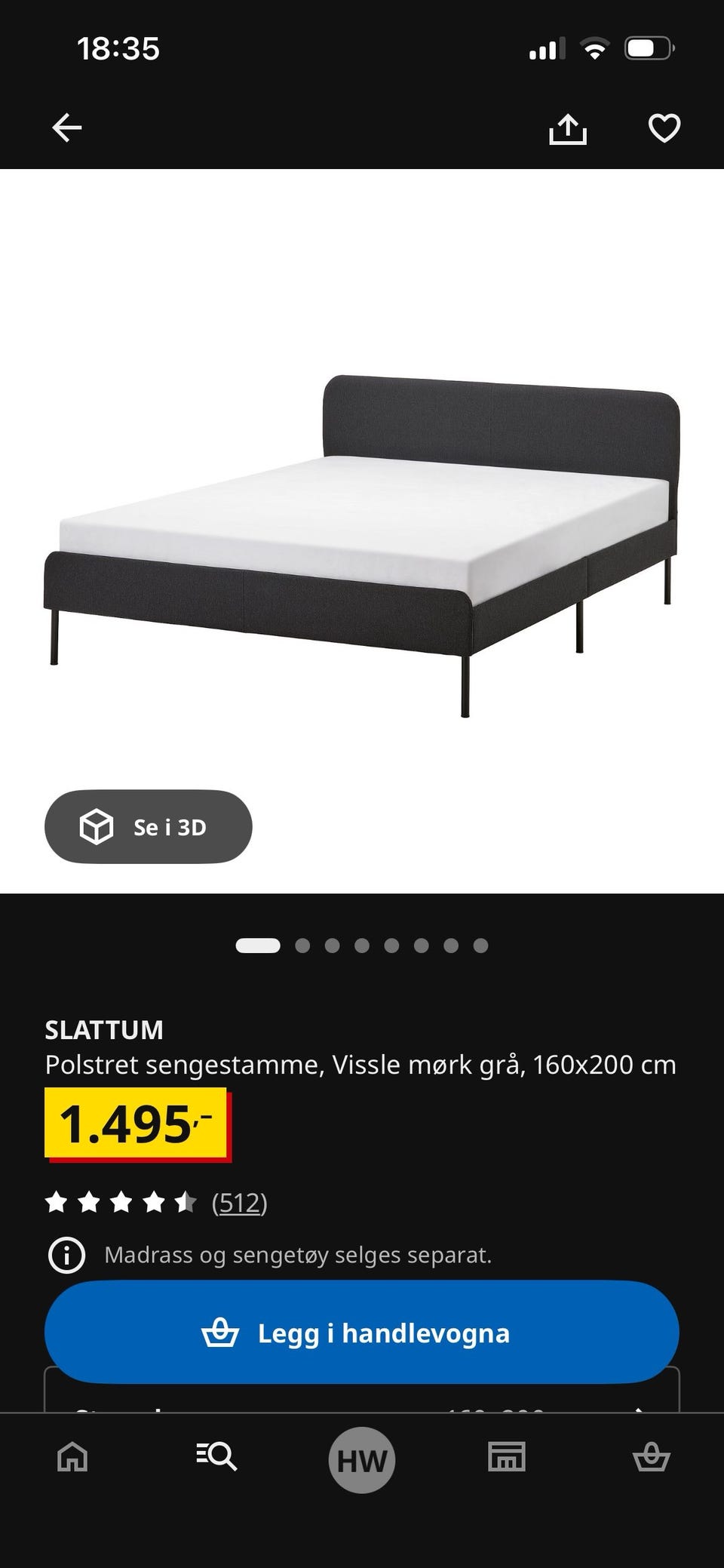Go back using the arrow icon
Viewport: 724px width, 1568px height.
coord(66,128)
